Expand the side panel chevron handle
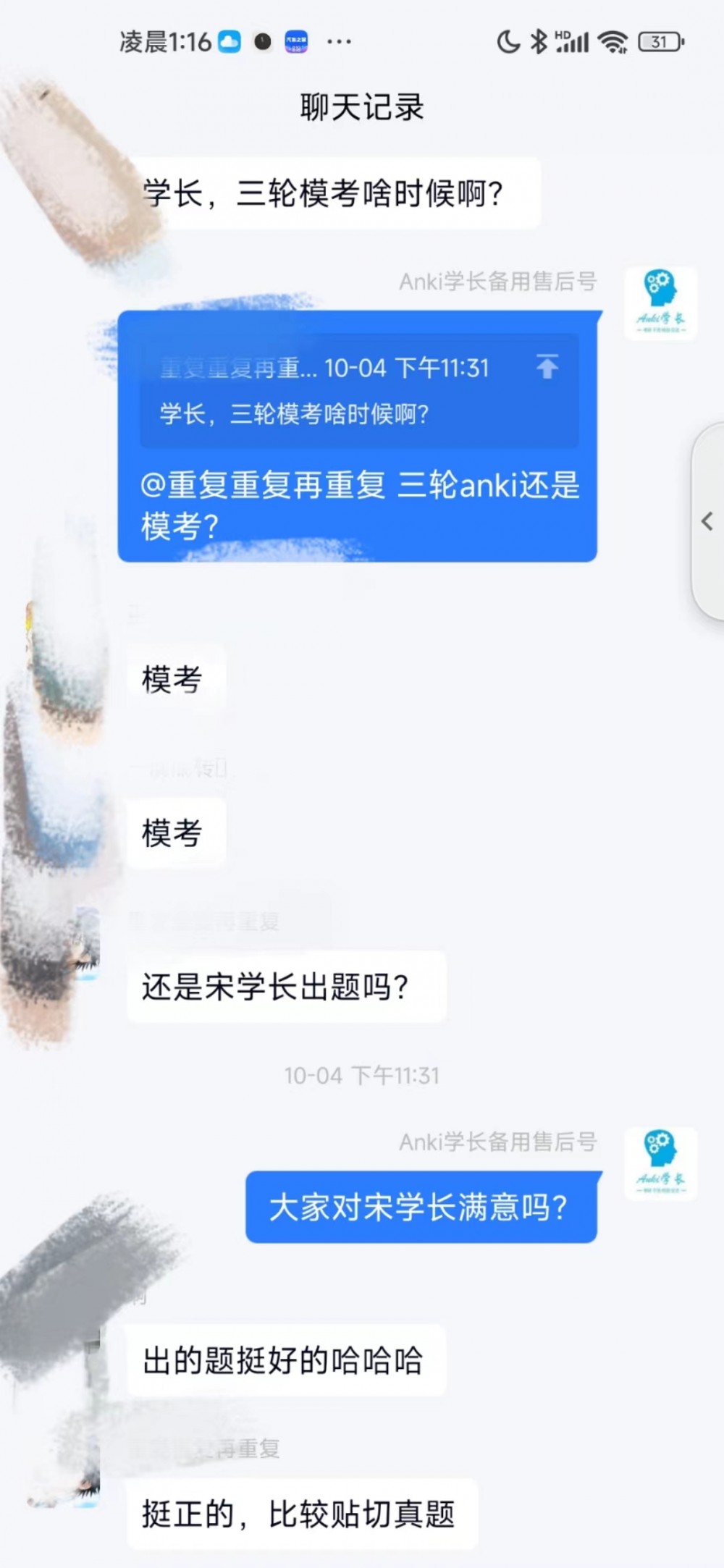 point(707,521)
